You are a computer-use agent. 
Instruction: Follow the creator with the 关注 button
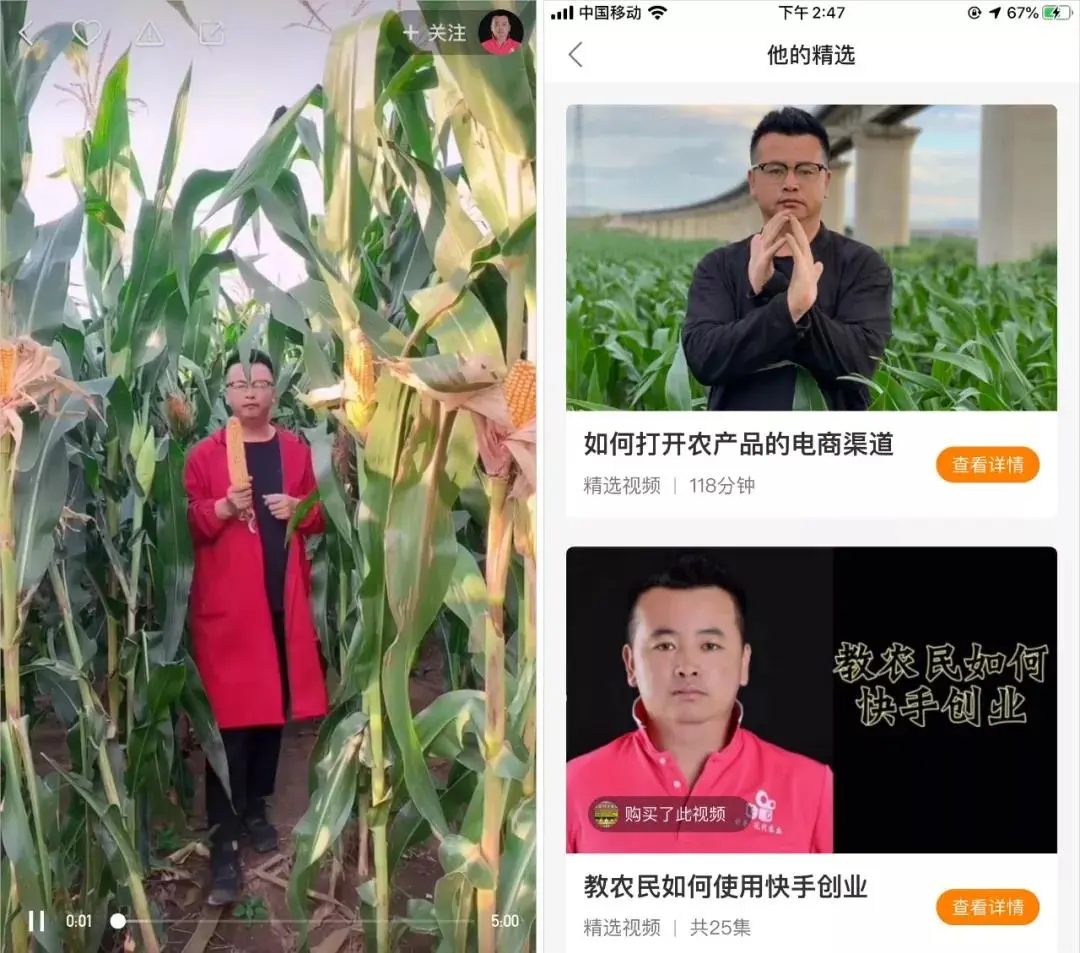(x=435, y=33)
